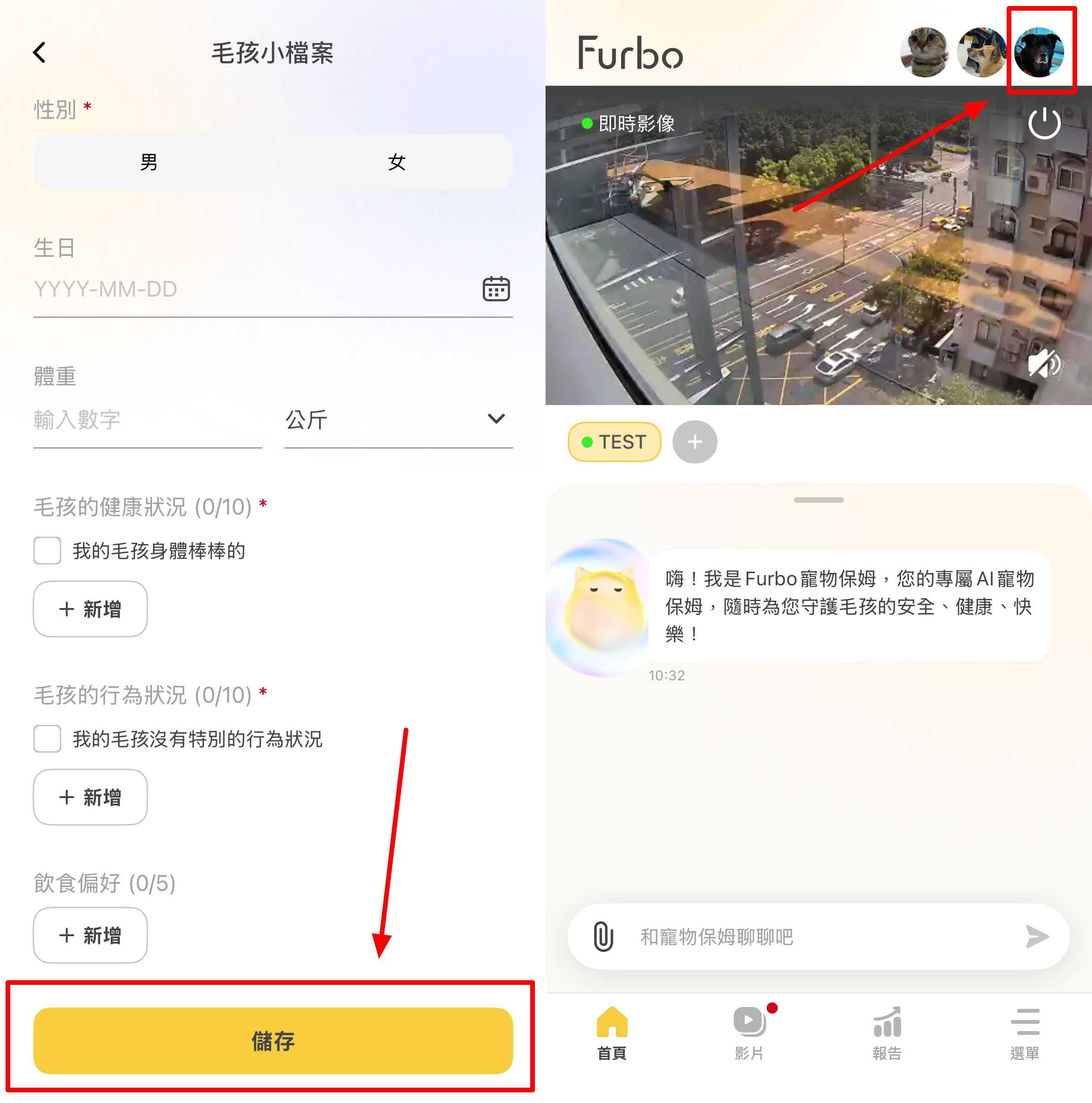Turn off the camera with power icon
Viewport: 1092px width, 1103px height.
(x=1044, y=123)
